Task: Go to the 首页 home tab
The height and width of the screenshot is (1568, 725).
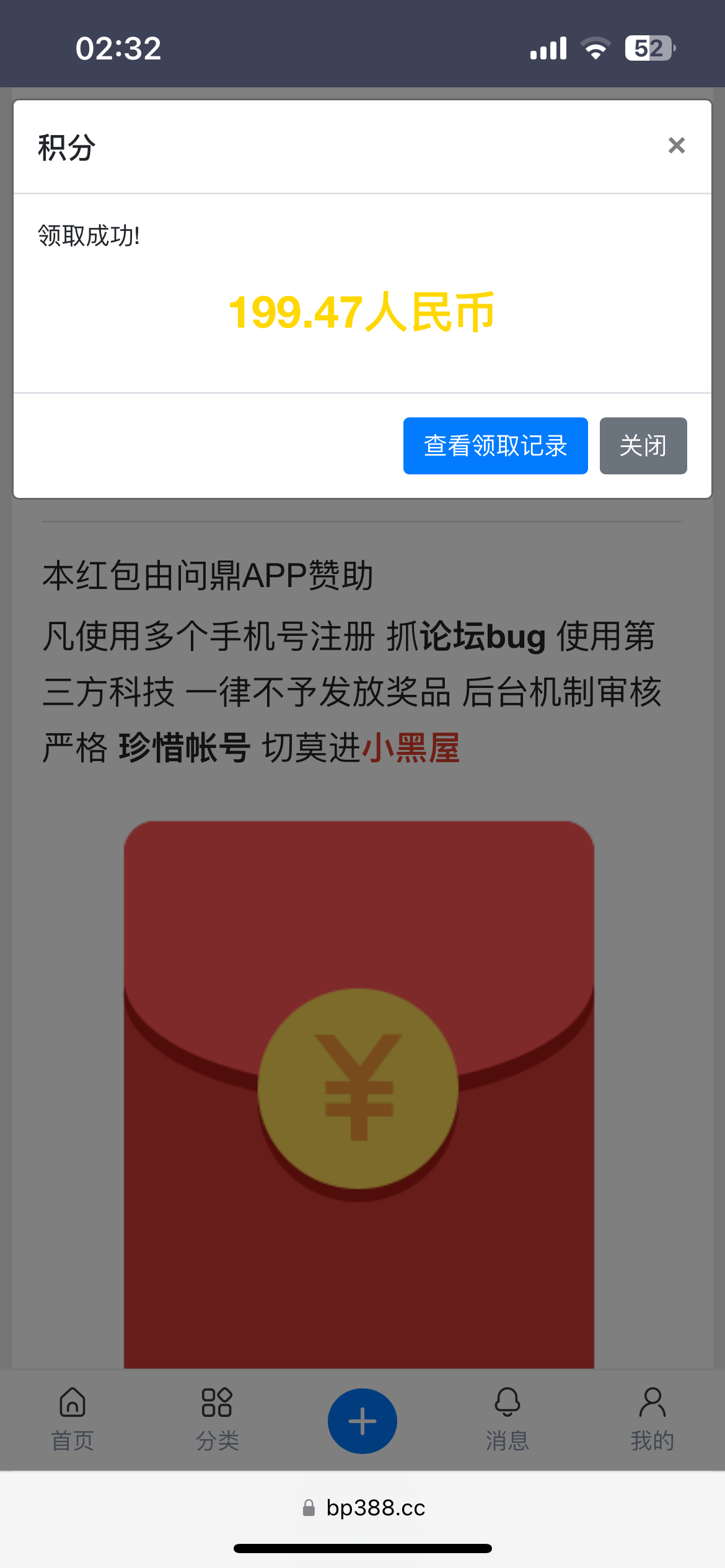Action: click(x=72, y=1419)
